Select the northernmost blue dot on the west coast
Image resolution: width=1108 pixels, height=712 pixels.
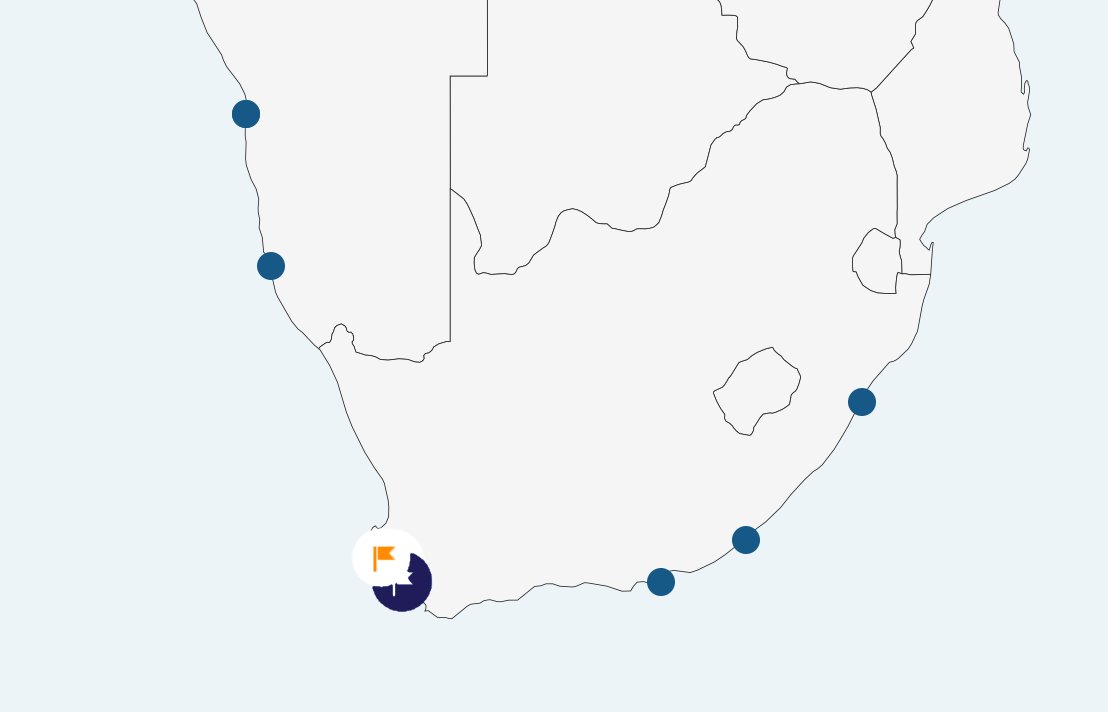(246, 114)
